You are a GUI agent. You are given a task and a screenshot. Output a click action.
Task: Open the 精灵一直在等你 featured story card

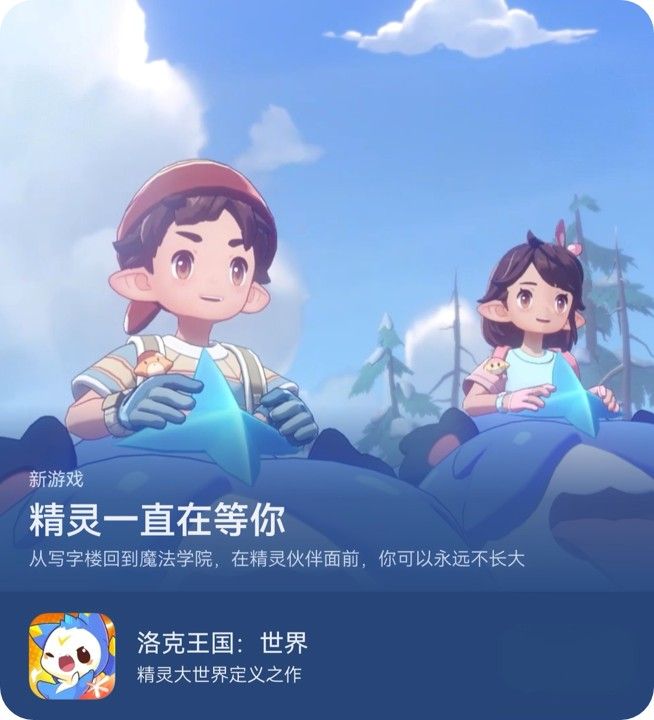327,300
